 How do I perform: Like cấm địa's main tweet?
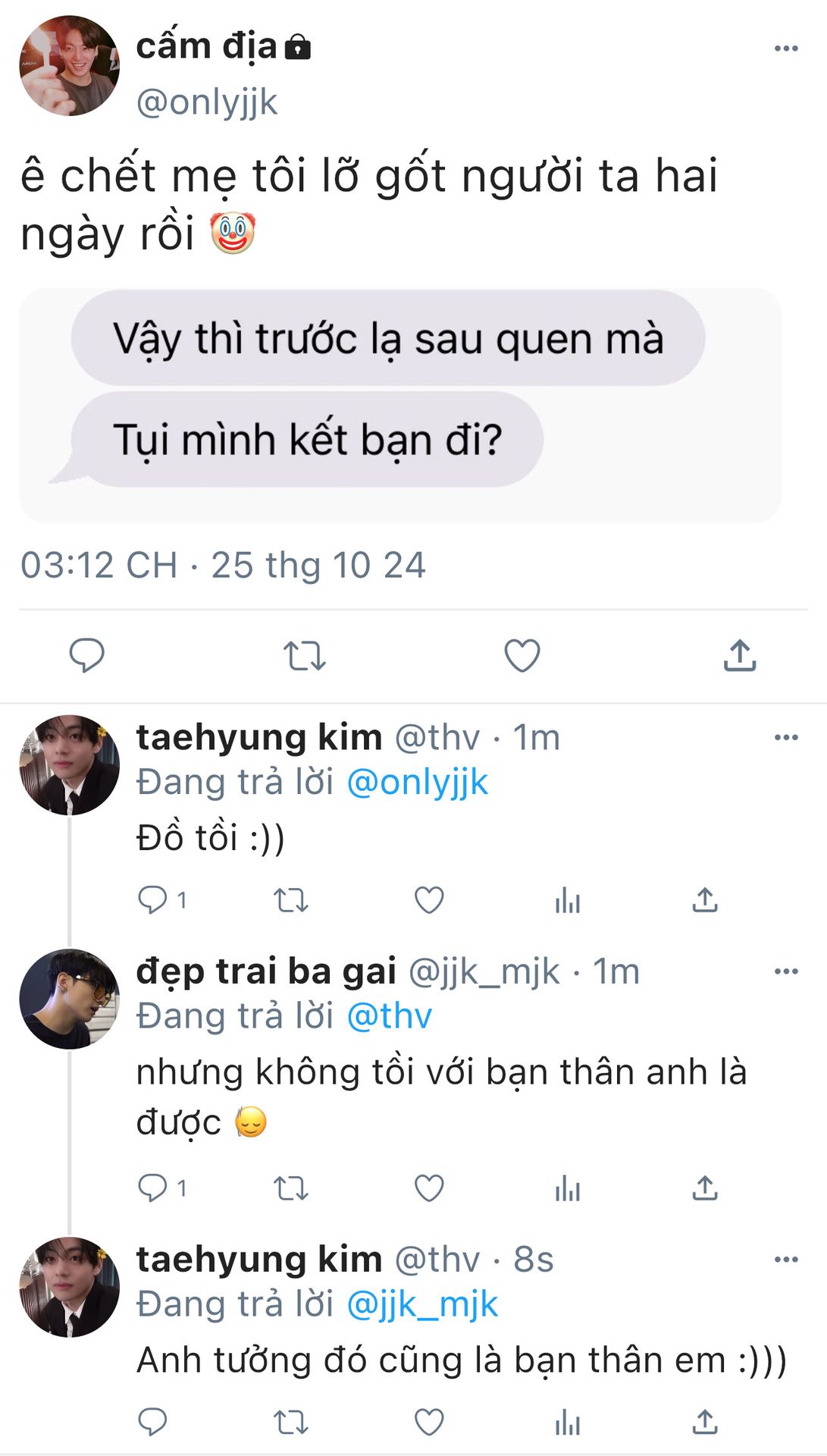click(x=522, y=656)
